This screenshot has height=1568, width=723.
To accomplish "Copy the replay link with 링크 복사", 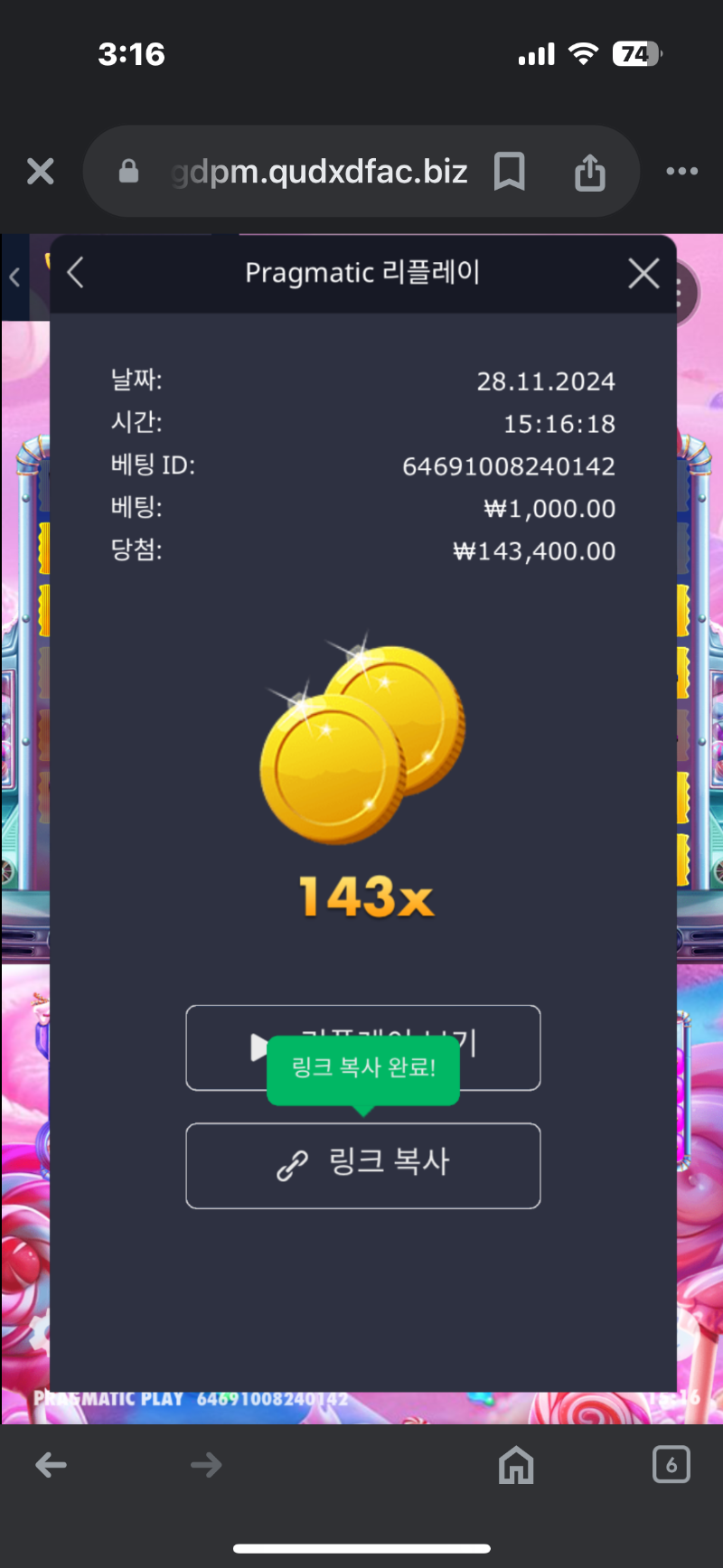I will pyautogui.click(x=362, y=1165).
